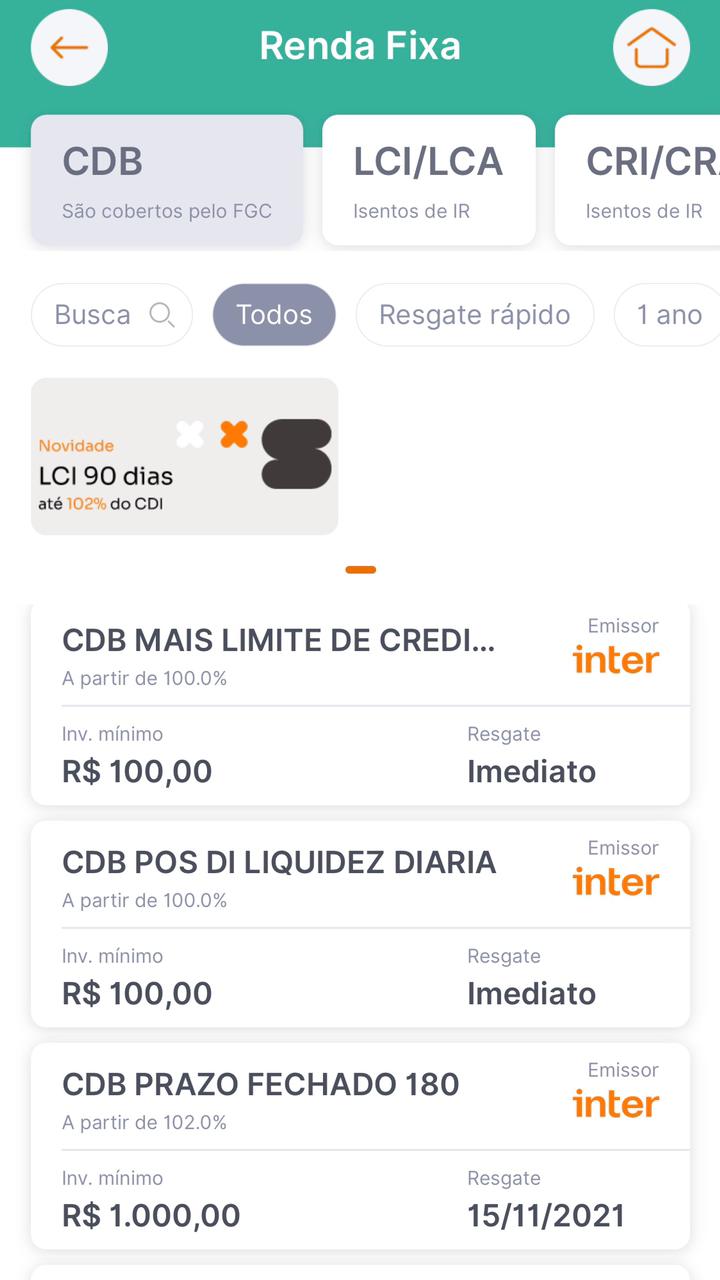Switch to the LCI/LCA tab

pyautogui.click(x=428, y=180)
